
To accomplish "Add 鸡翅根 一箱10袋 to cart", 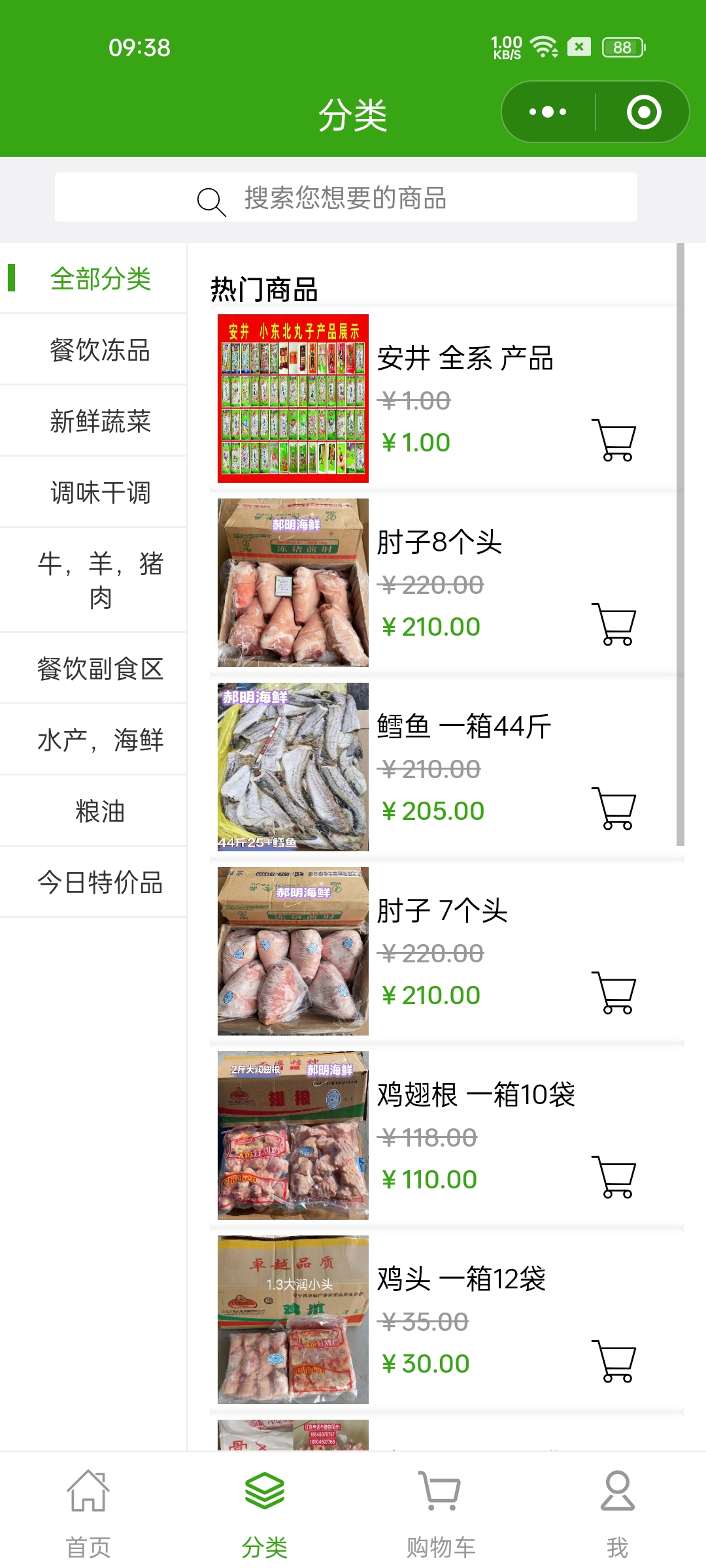I will (614, 1177).
